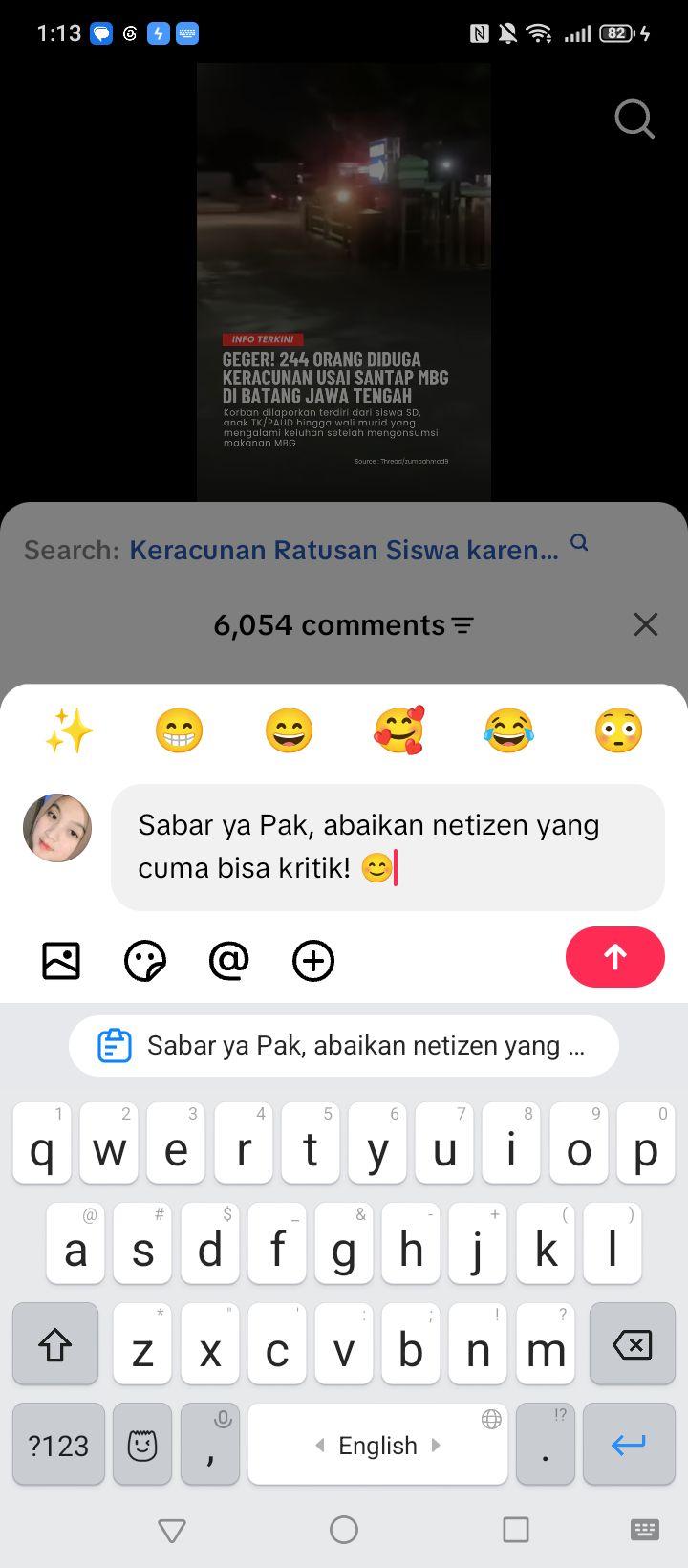The image size is (688, 1568).
Task: Close the comments panel
Action: tap(646, 624)
